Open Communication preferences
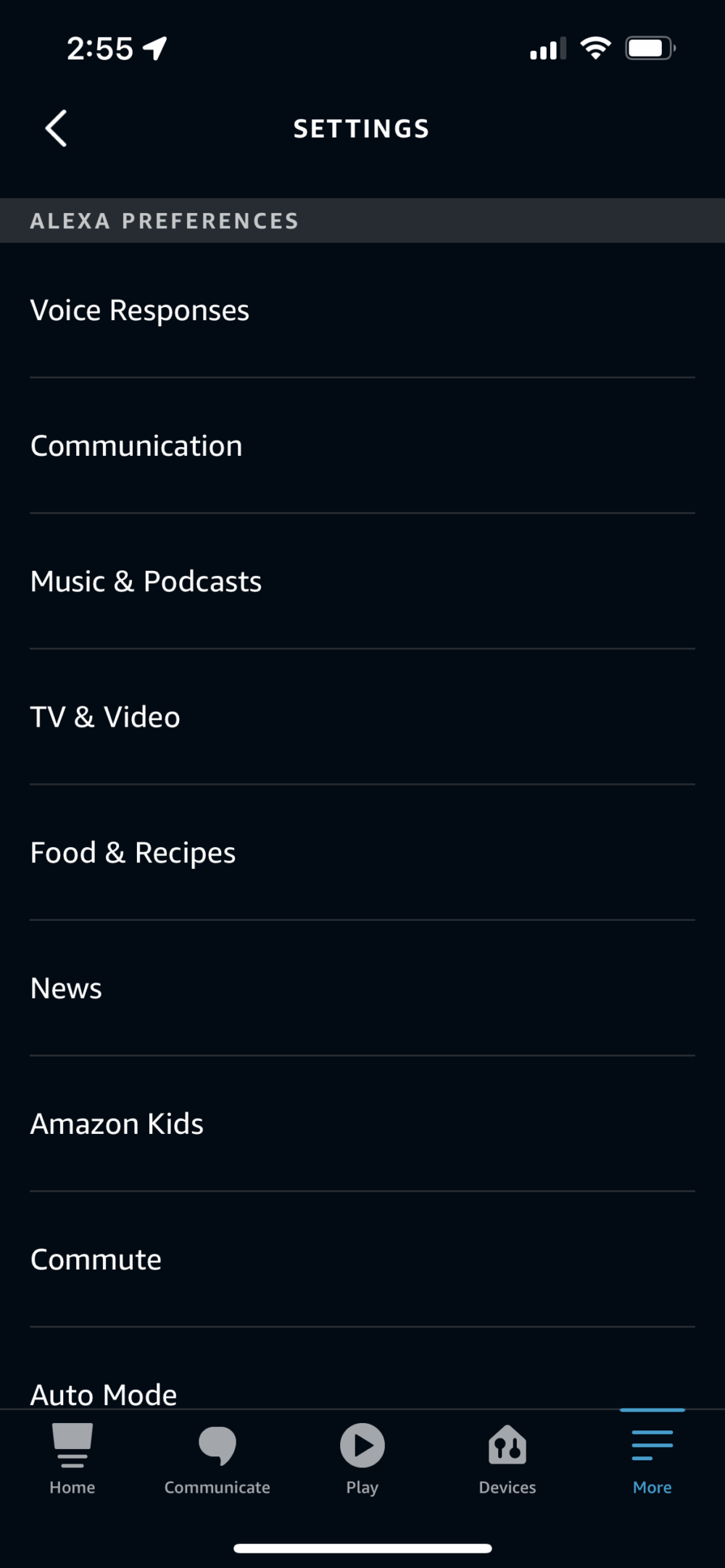725x1568 pixels. 136,446
